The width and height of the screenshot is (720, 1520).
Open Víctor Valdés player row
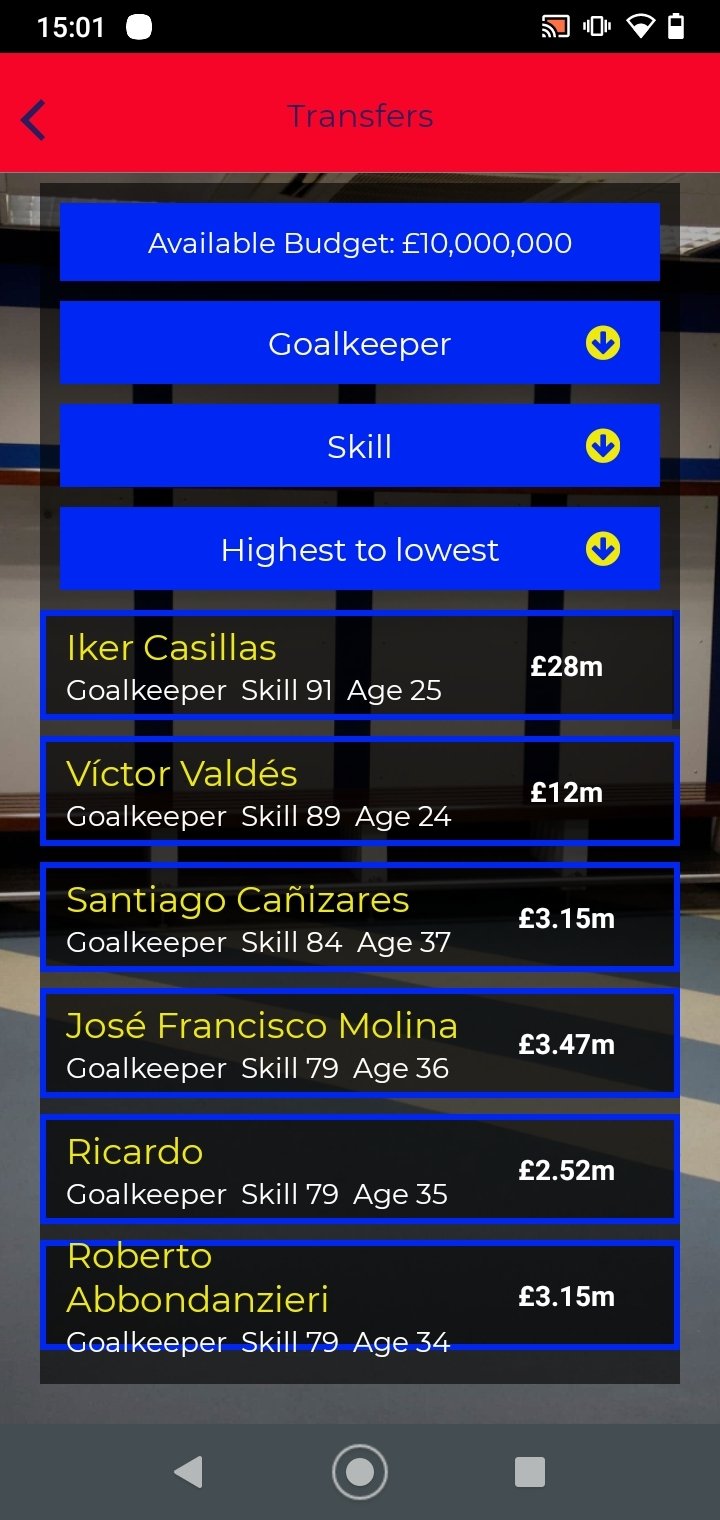360,792
